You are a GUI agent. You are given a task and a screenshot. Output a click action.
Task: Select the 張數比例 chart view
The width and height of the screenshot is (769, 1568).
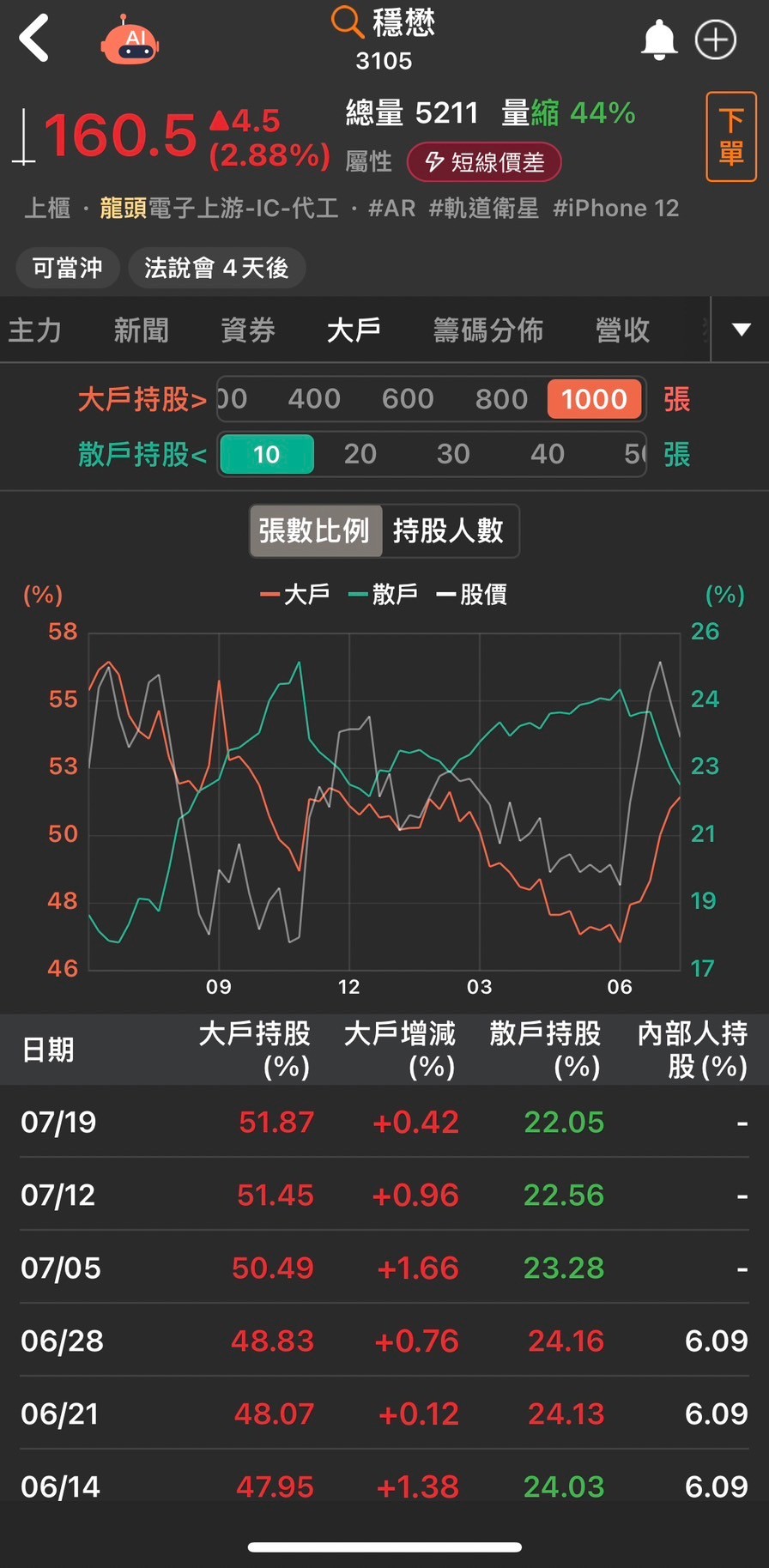click(x=315, y=530)
